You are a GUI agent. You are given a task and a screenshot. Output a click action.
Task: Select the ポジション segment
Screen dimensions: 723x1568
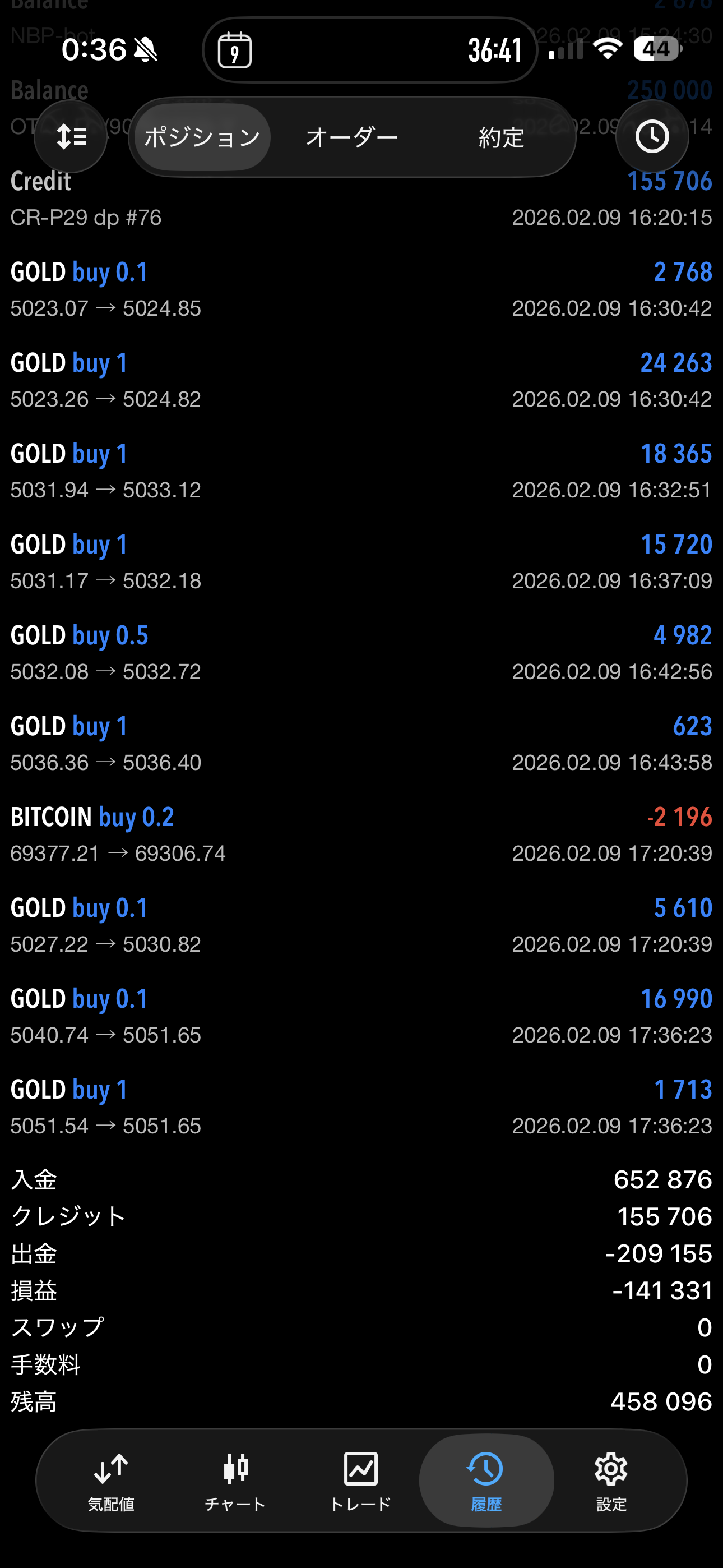point(202,137)
